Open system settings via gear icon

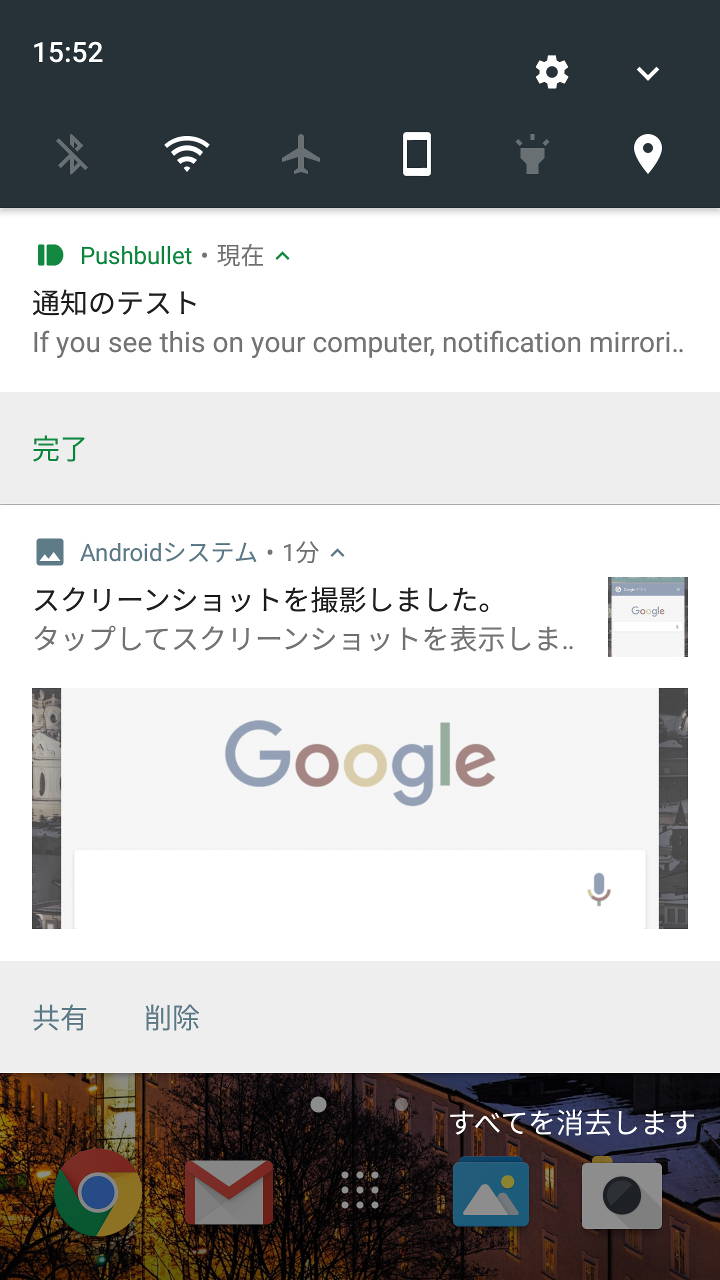pos(552,72)
